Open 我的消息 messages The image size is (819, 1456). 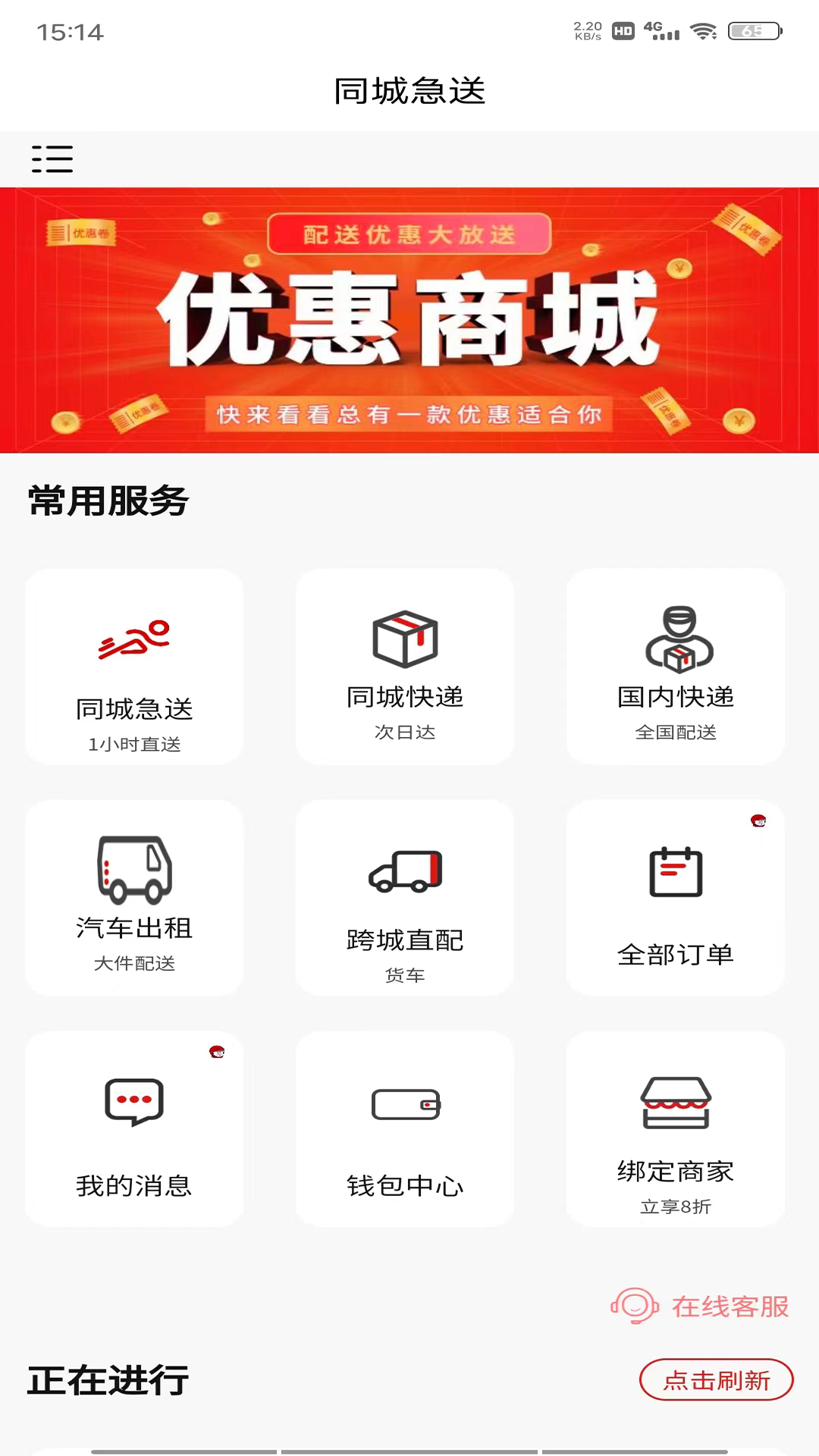(134, 1128)
